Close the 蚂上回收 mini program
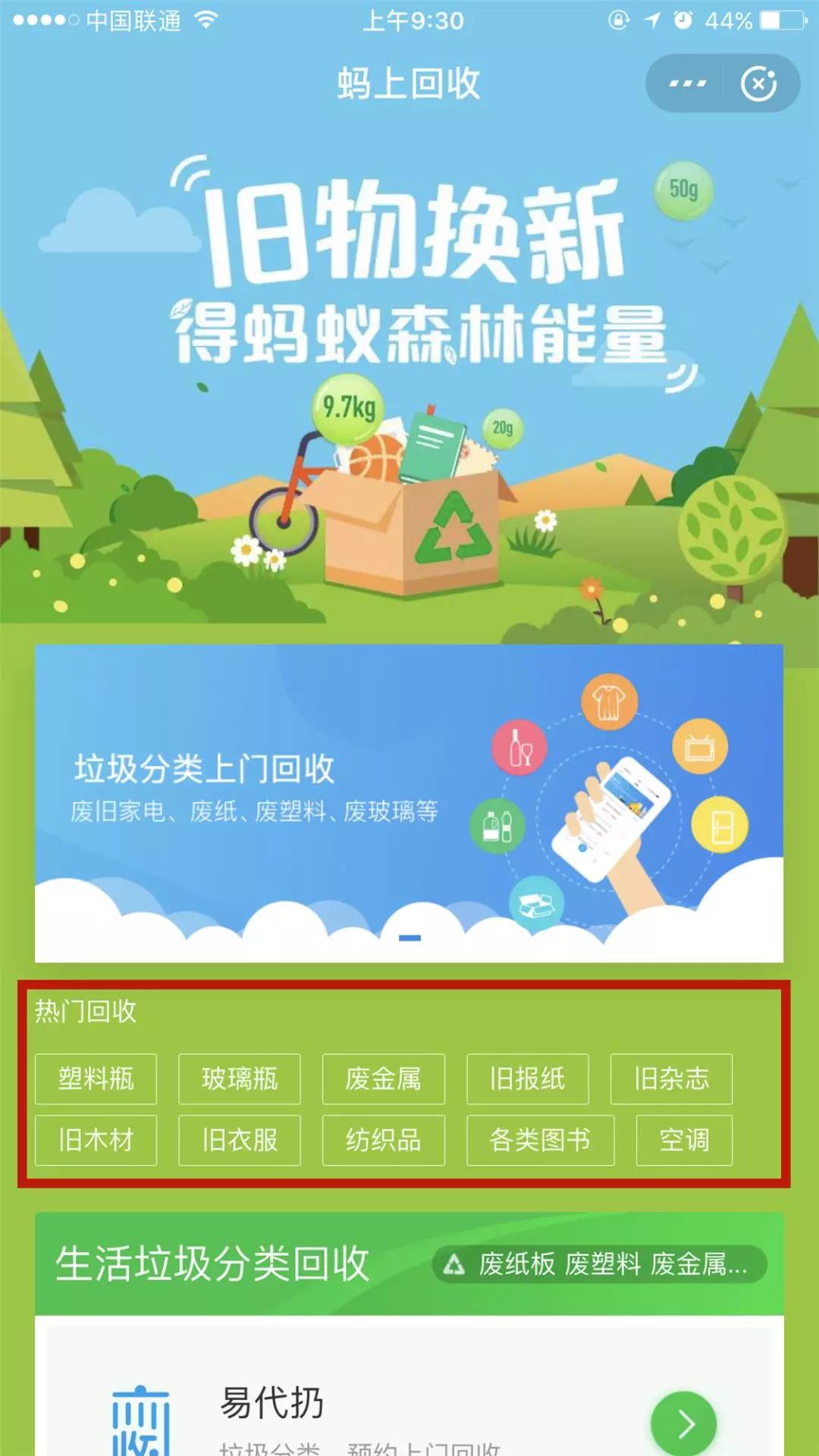819x1456 pixels. pyautogui.click(x=758, y=83)
